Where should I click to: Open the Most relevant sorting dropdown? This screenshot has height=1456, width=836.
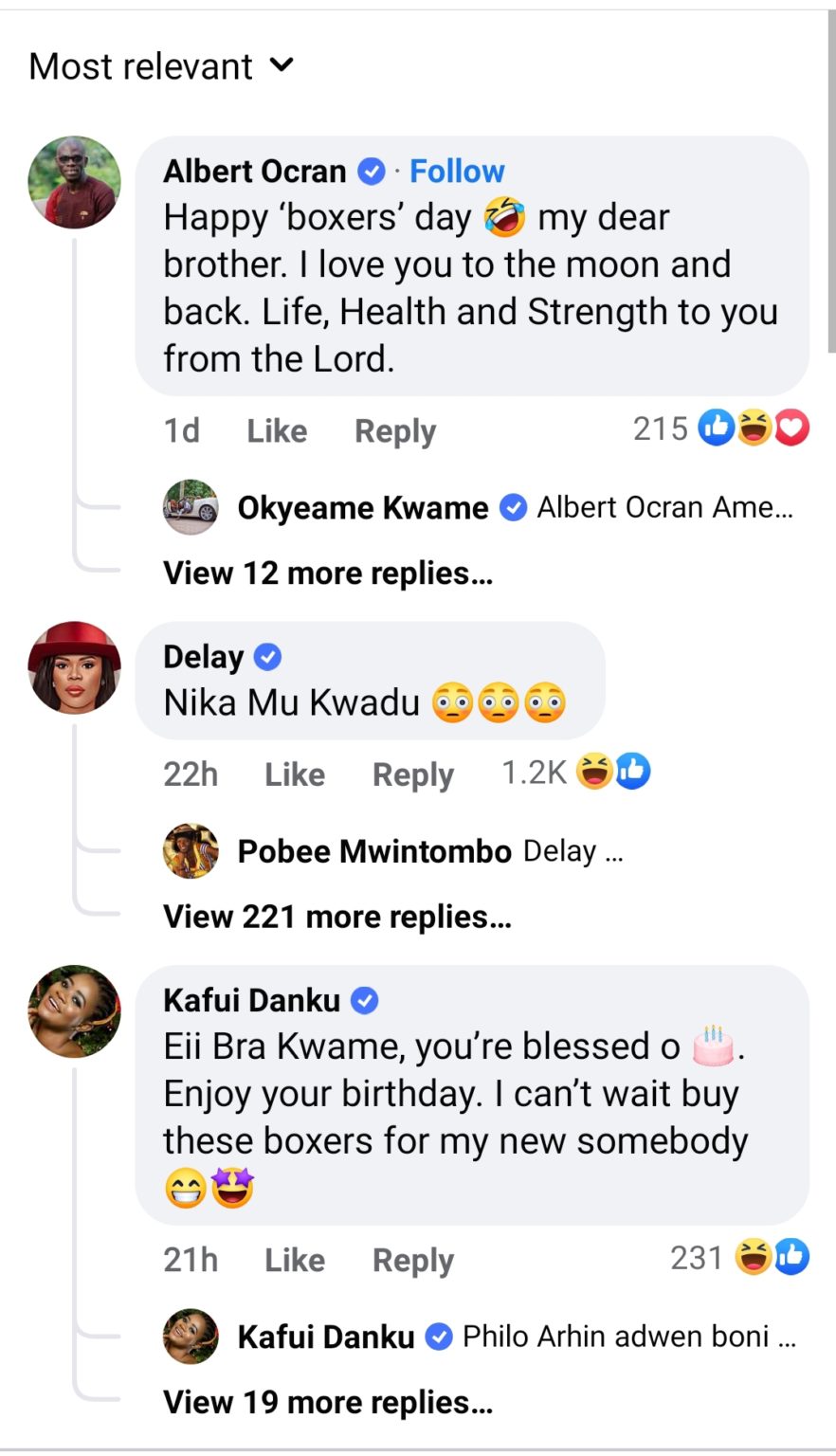[x=162, y=66]
